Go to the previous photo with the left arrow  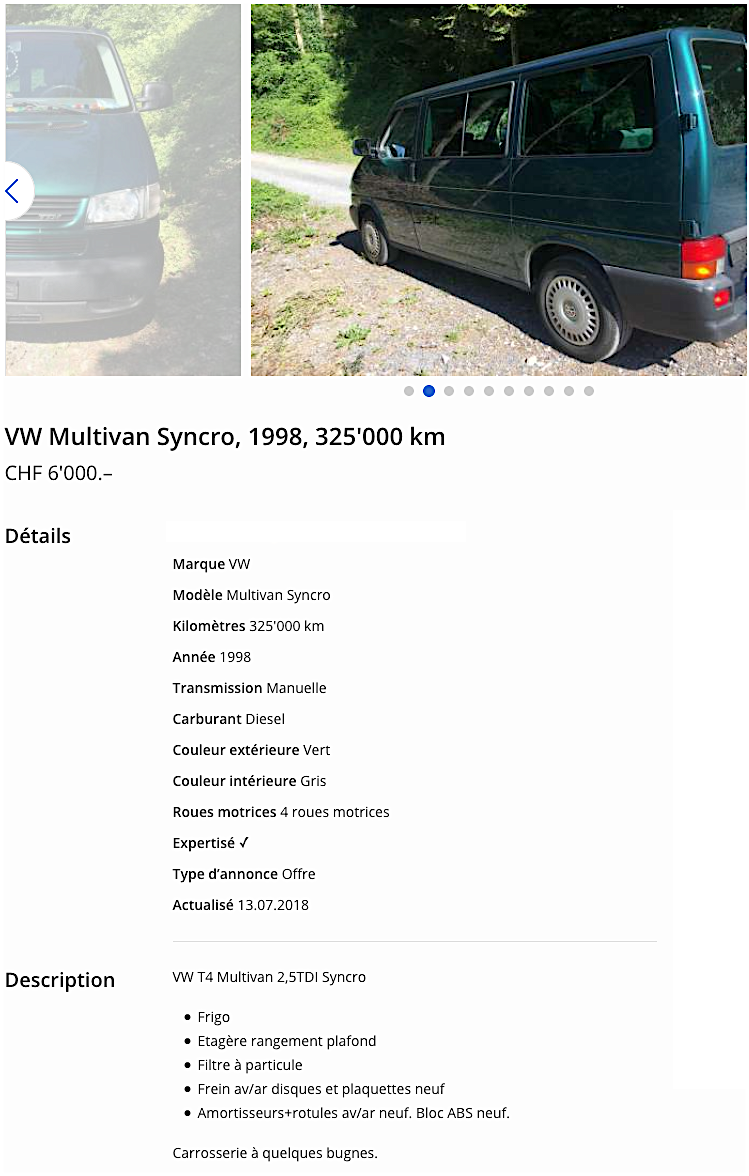click(x=13, y=191)
